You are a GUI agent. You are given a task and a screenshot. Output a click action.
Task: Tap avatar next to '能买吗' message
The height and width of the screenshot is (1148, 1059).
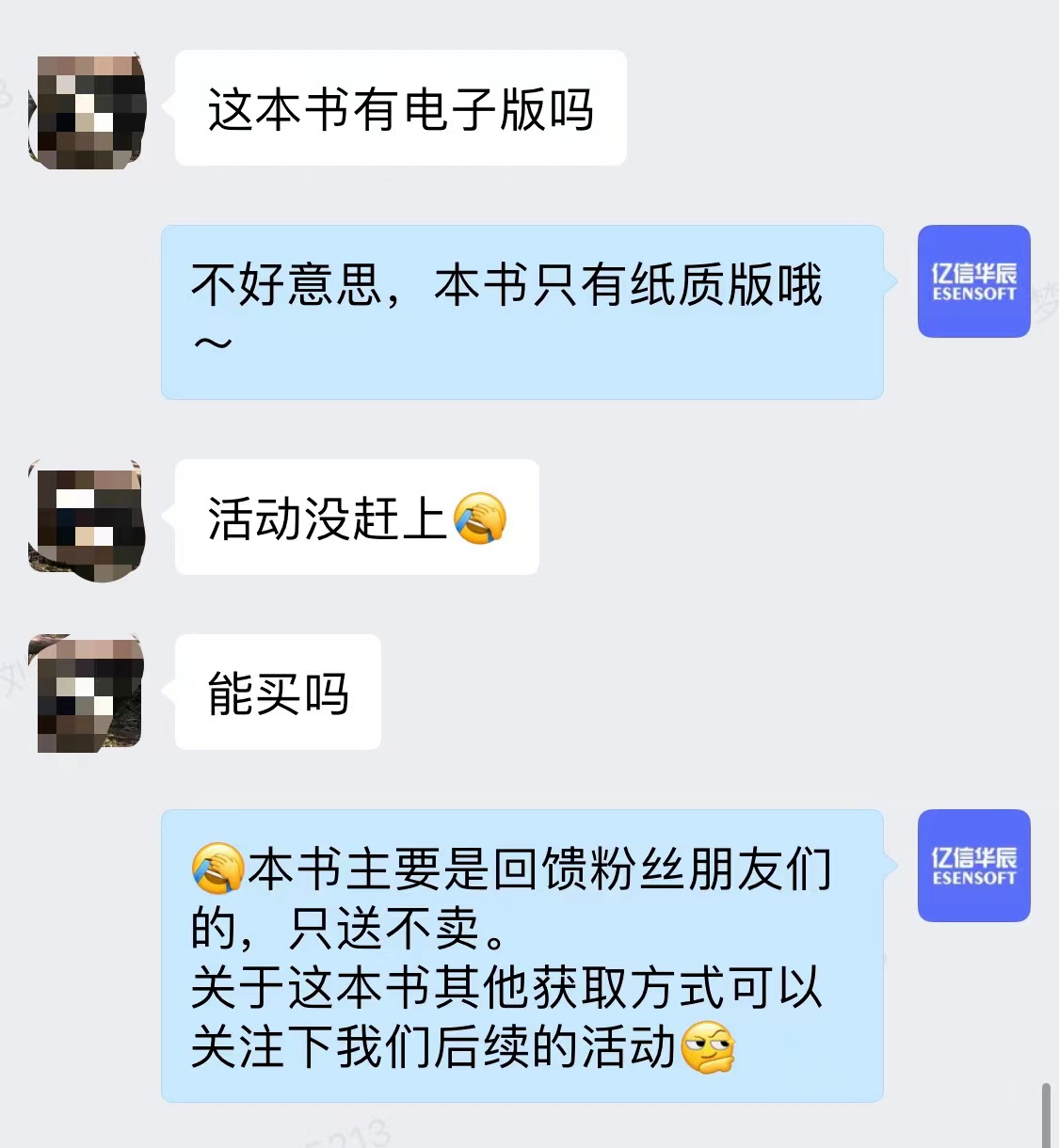(x=88, y=694)
